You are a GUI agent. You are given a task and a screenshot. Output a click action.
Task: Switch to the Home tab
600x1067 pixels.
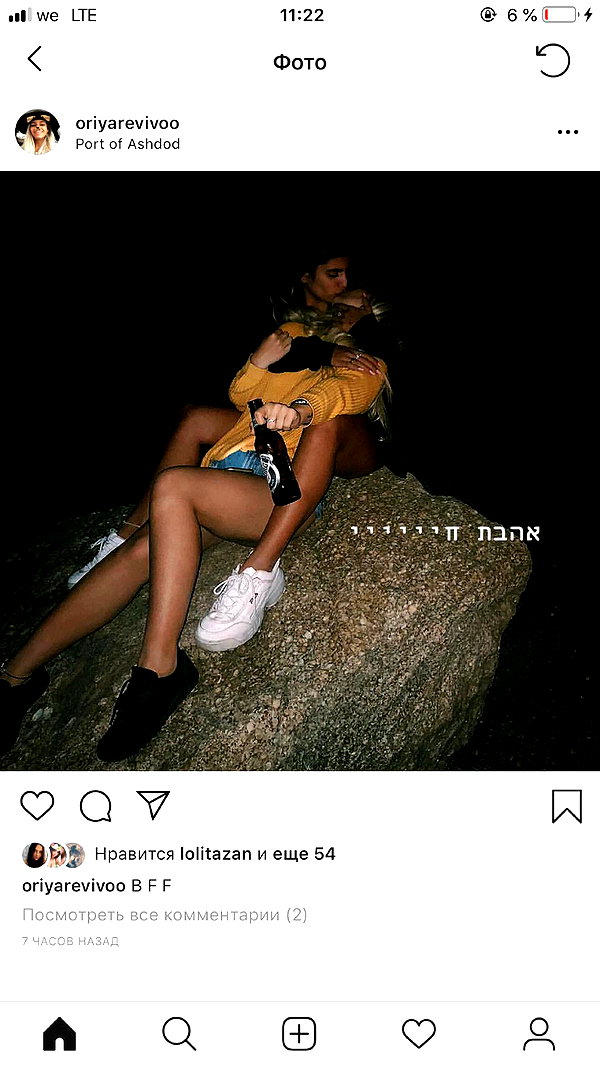coord(60,1034)
